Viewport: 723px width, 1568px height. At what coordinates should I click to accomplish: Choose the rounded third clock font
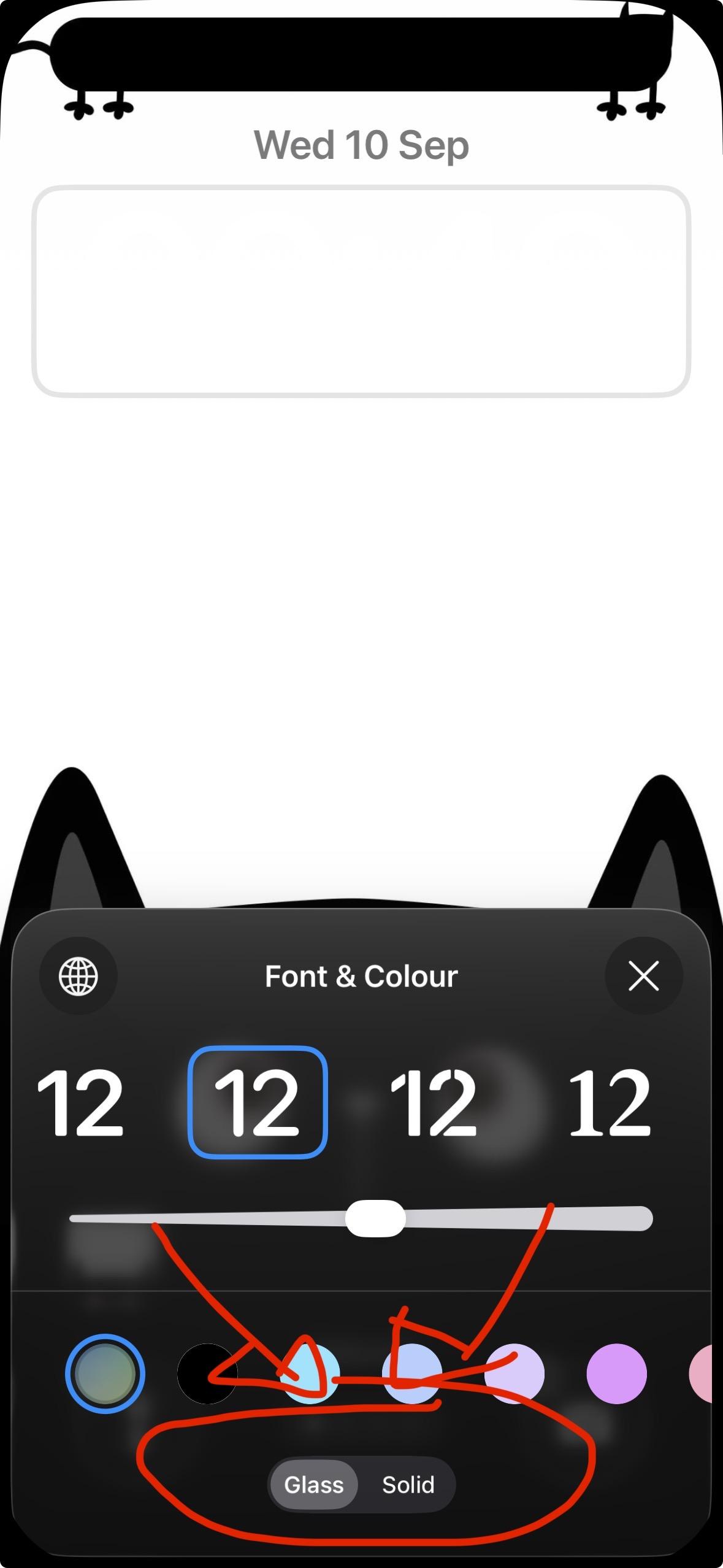pos(434,1102)
